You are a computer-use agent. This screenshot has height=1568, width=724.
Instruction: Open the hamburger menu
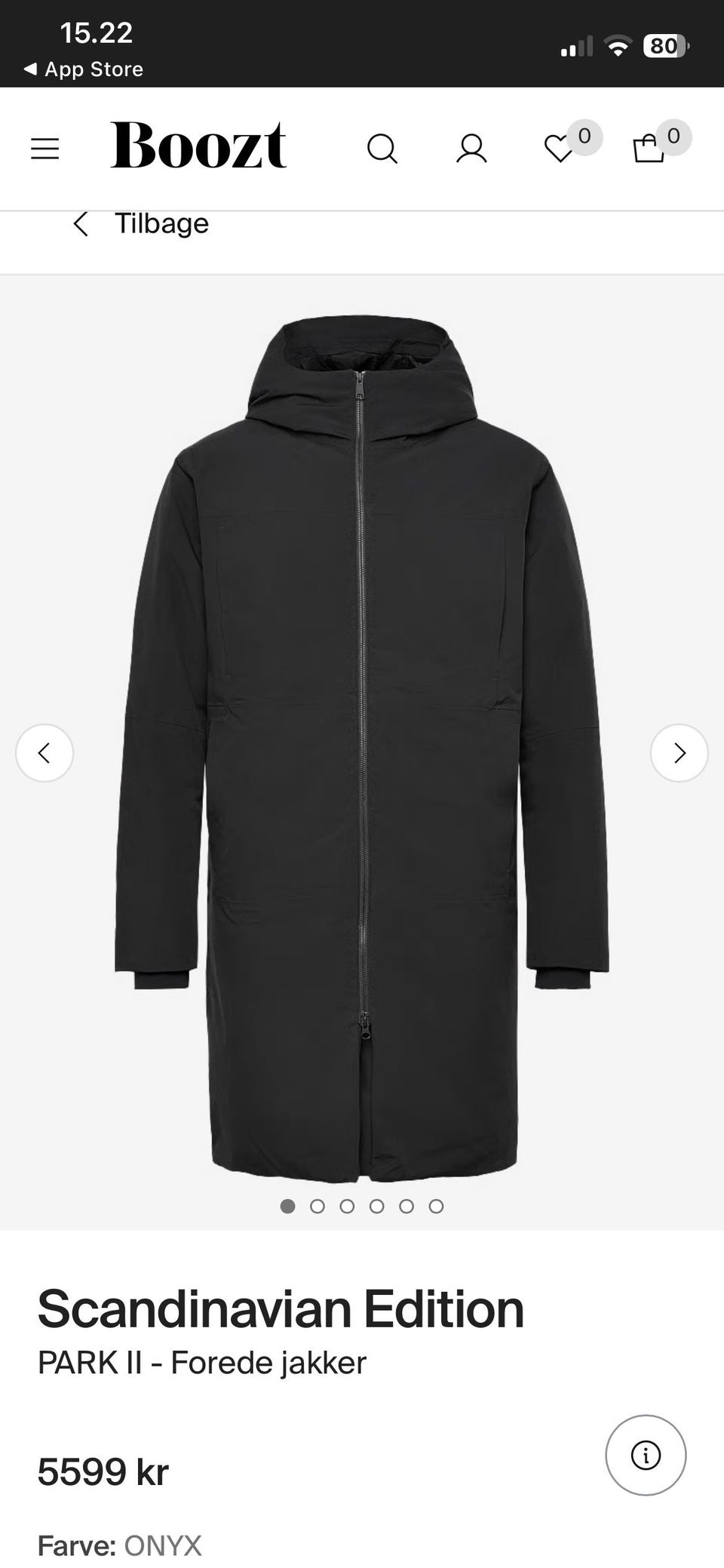point(44,149)
